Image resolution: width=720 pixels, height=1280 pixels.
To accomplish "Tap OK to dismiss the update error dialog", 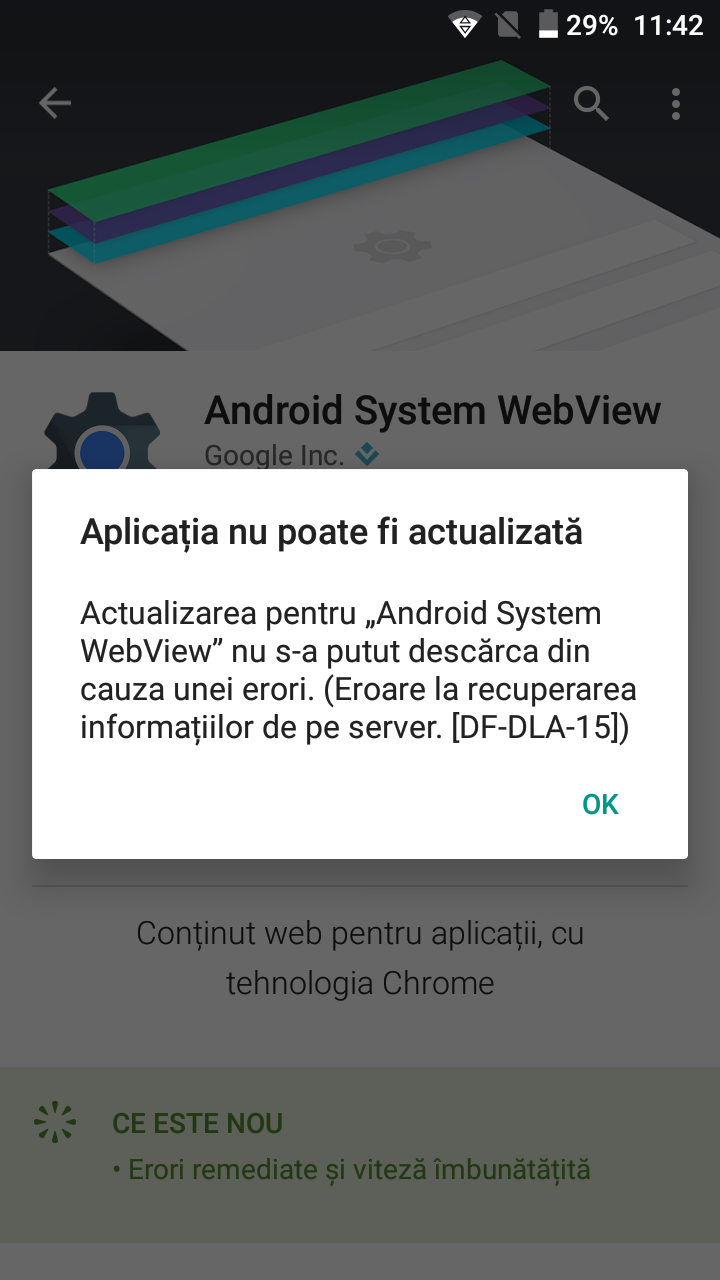I will coord(600,804).
